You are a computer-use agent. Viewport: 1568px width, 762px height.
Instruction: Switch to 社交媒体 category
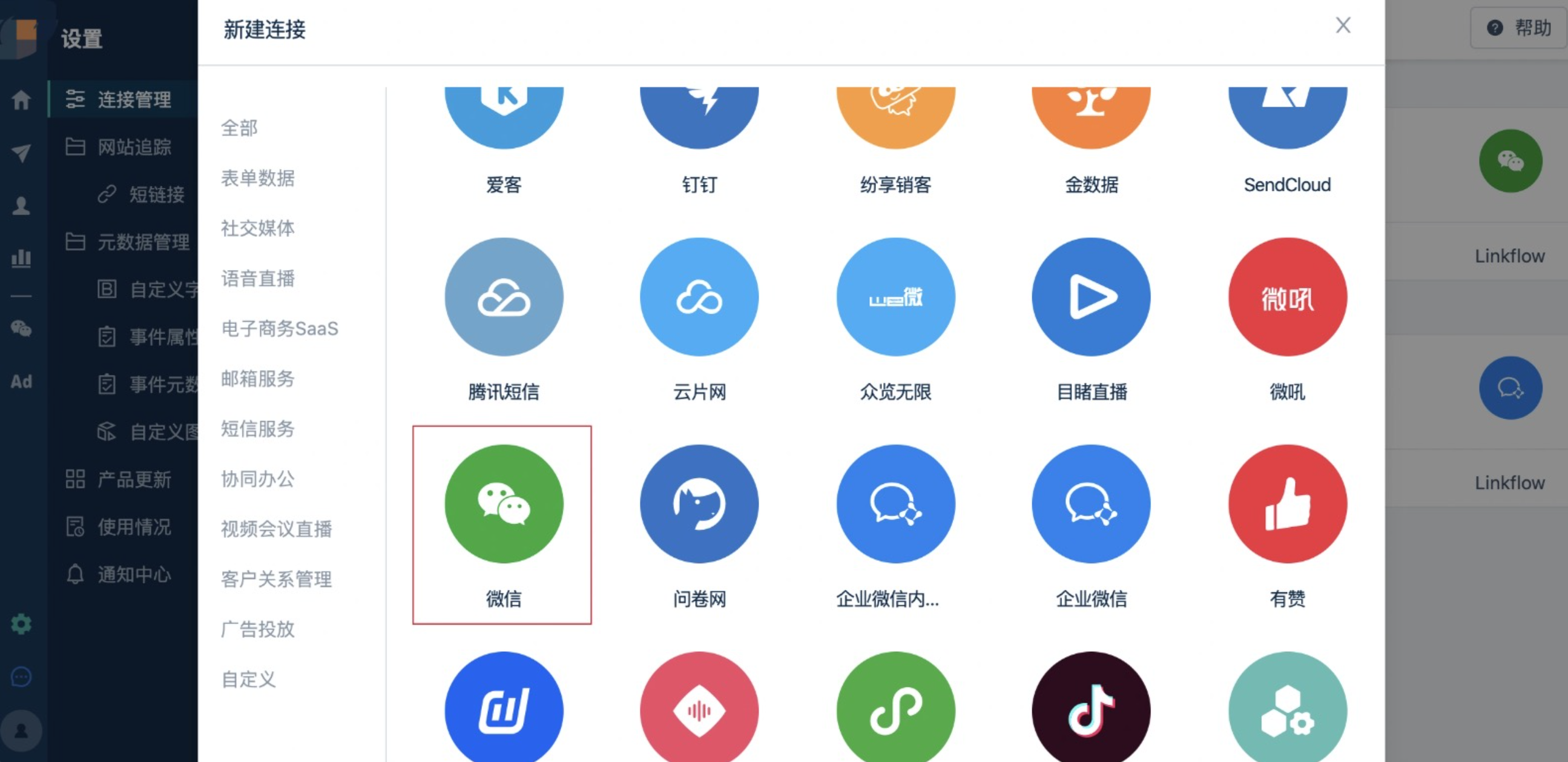coord(257,228)
